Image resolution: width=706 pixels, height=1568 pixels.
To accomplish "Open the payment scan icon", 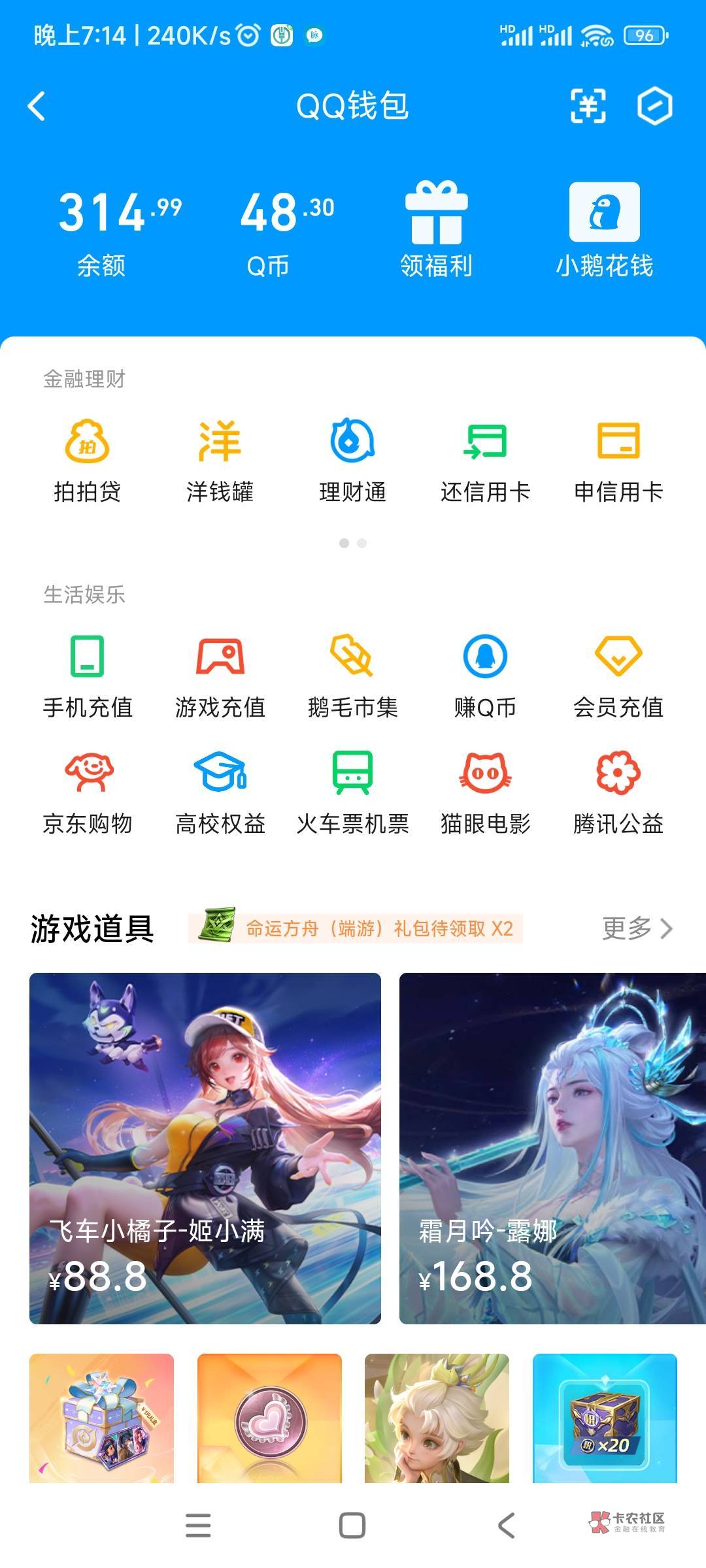I will pos(588,106).
